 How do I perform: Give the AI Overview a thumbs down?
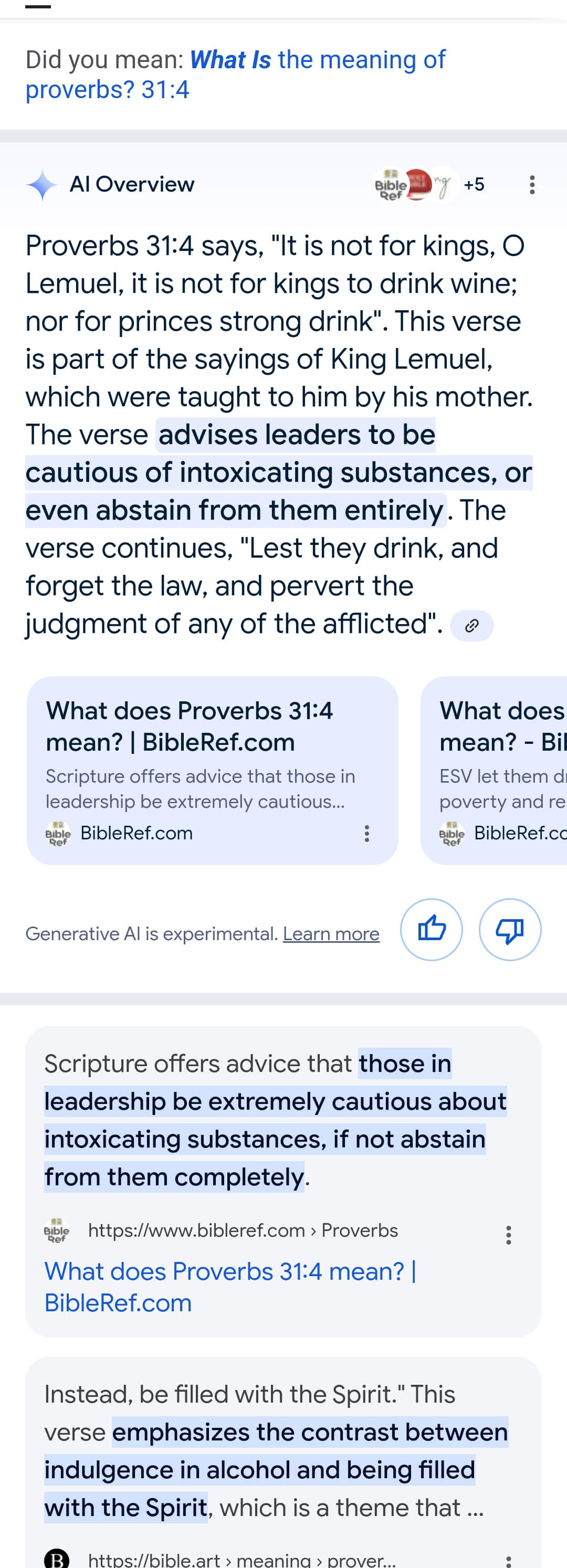pos(510,930)
